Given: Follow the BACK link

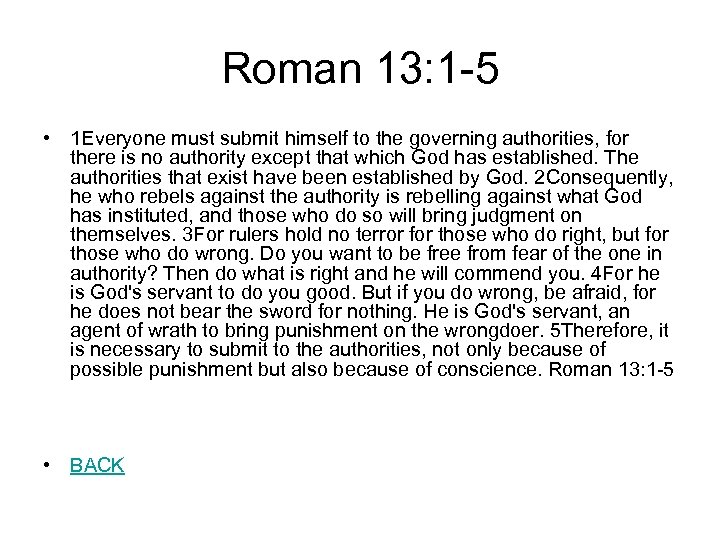Looking at the screenshot, I should coord(97,465).
